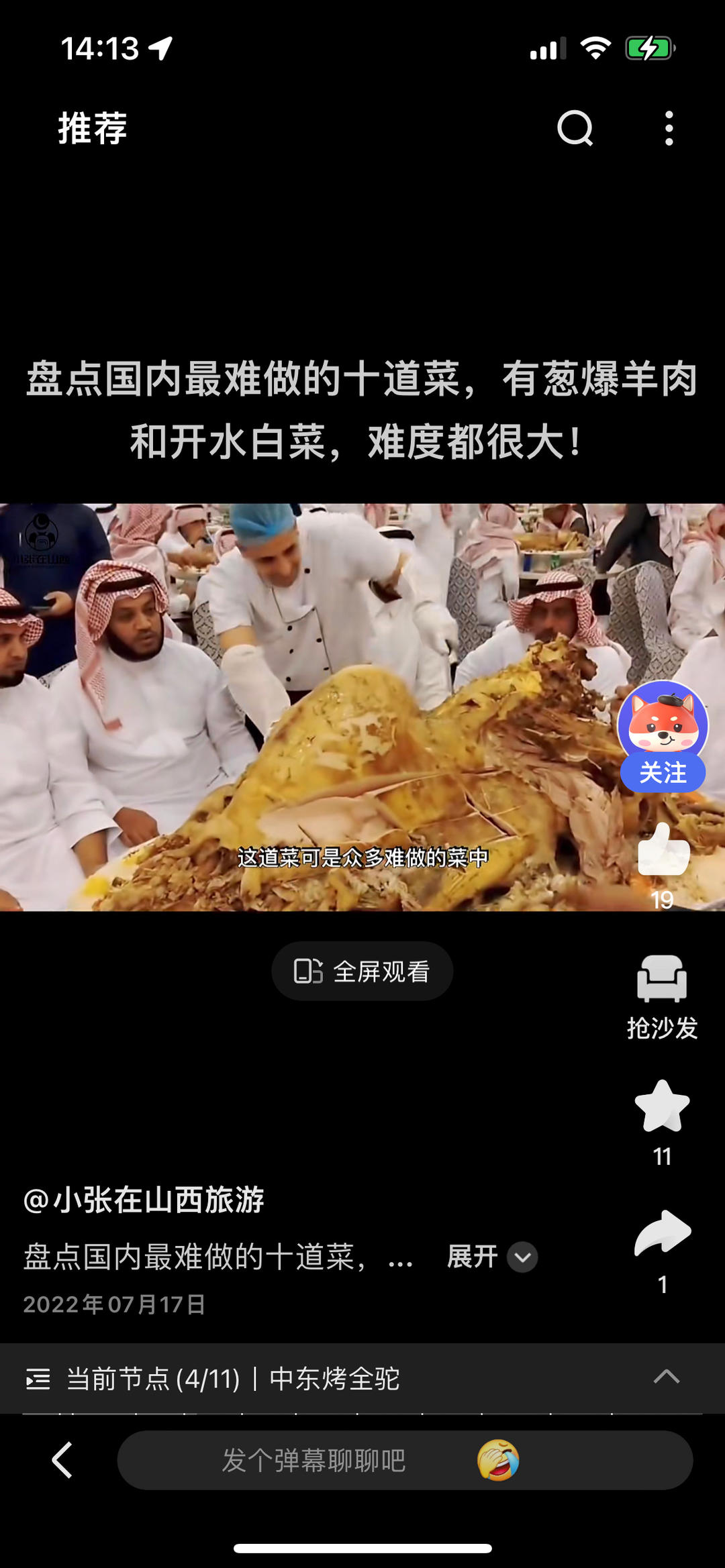Open the laughing emoji in danmaku bar
The width and height of the screenshot is (725, 1568).
coord(498,1461)
